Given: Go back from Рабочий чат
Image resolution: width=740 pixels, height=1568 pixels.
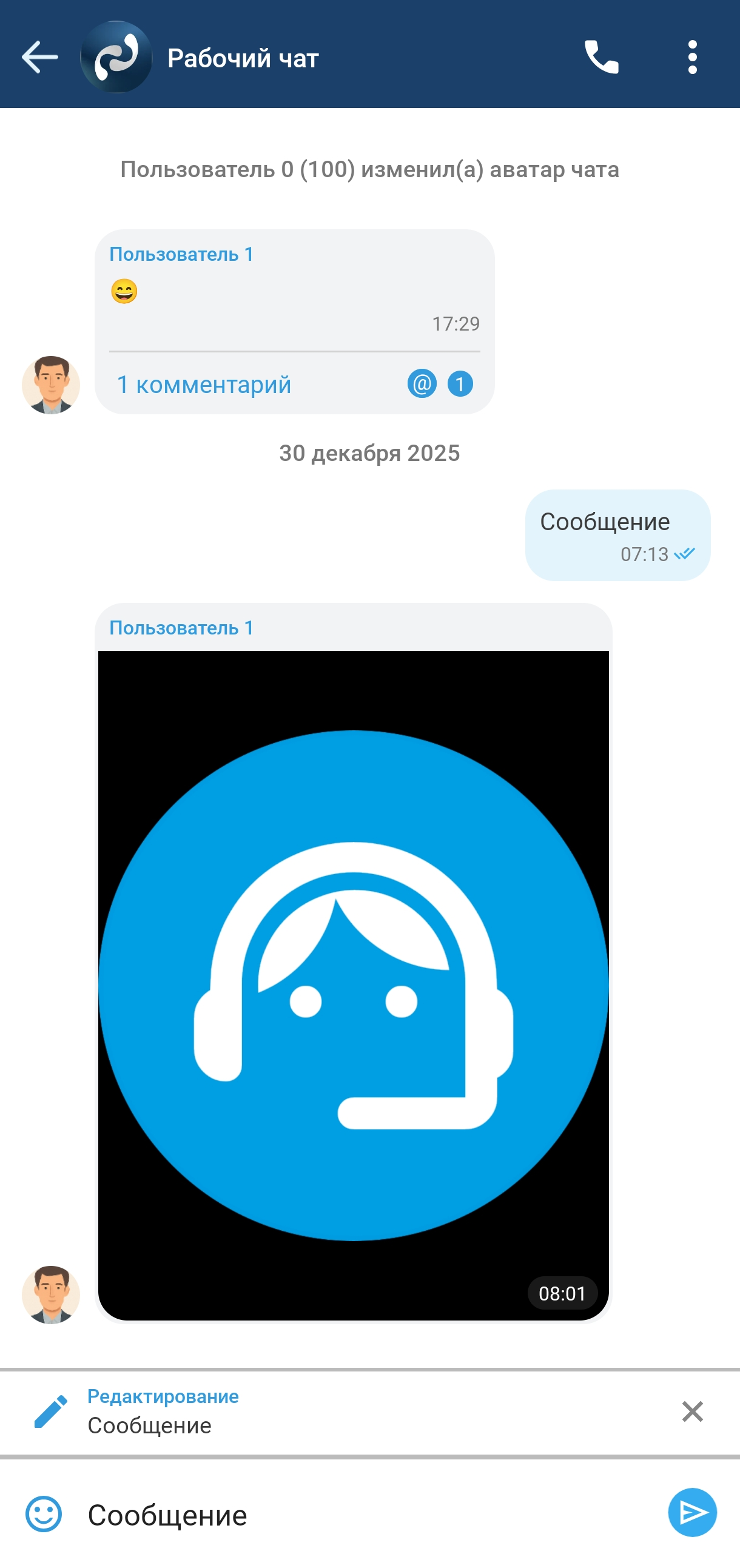Looking at the screenshot, I should pyautogui.click(x=39, y=57).
